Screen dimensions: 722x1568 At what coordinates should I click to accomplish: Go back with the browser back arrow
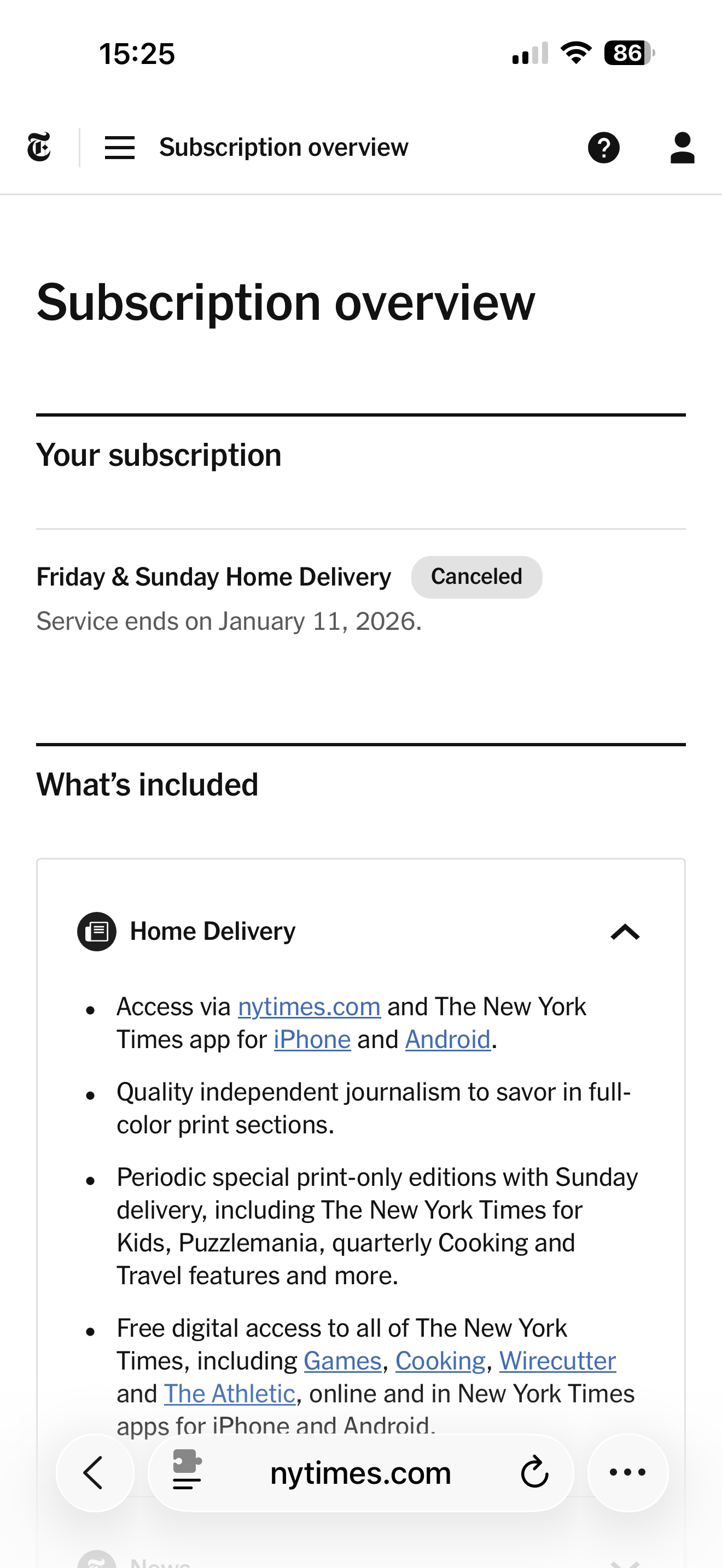tap(95, 1473)
